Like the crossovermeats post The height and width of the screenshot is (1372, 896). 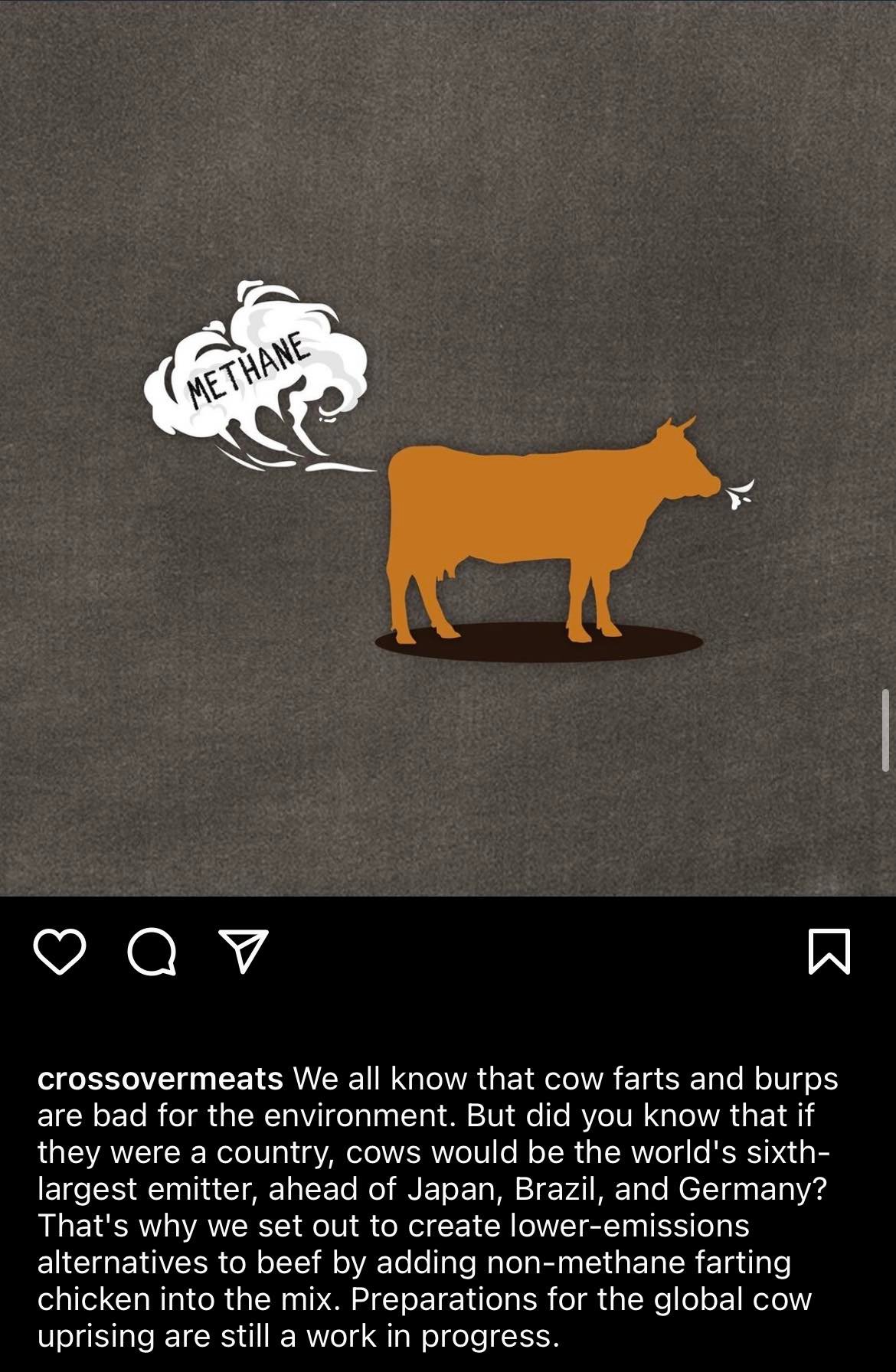(x=60, y=952)
